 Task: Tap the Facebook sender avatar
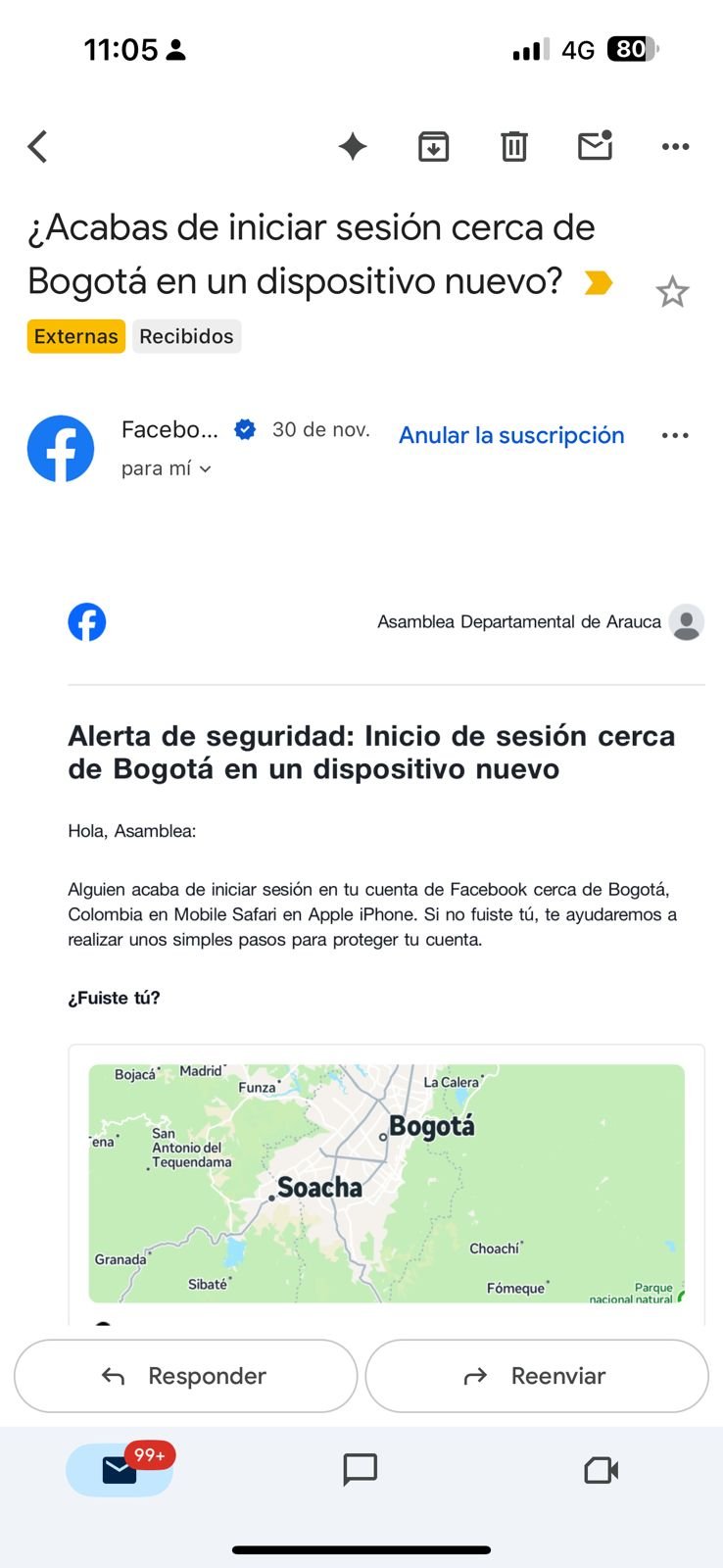[59, 448]
